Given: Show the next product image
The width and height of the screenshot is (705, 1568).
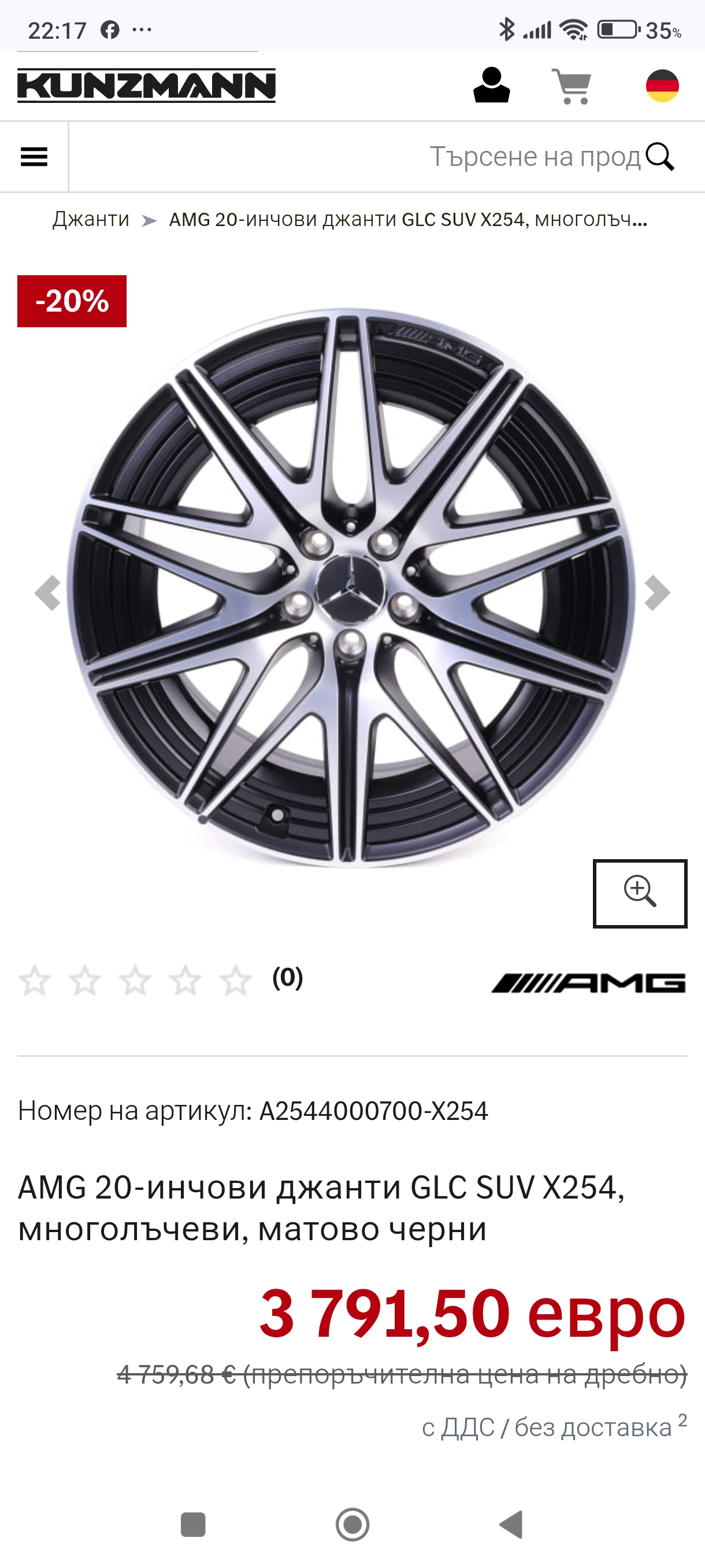Looking at the screenshot, I should tap(657, 592).
